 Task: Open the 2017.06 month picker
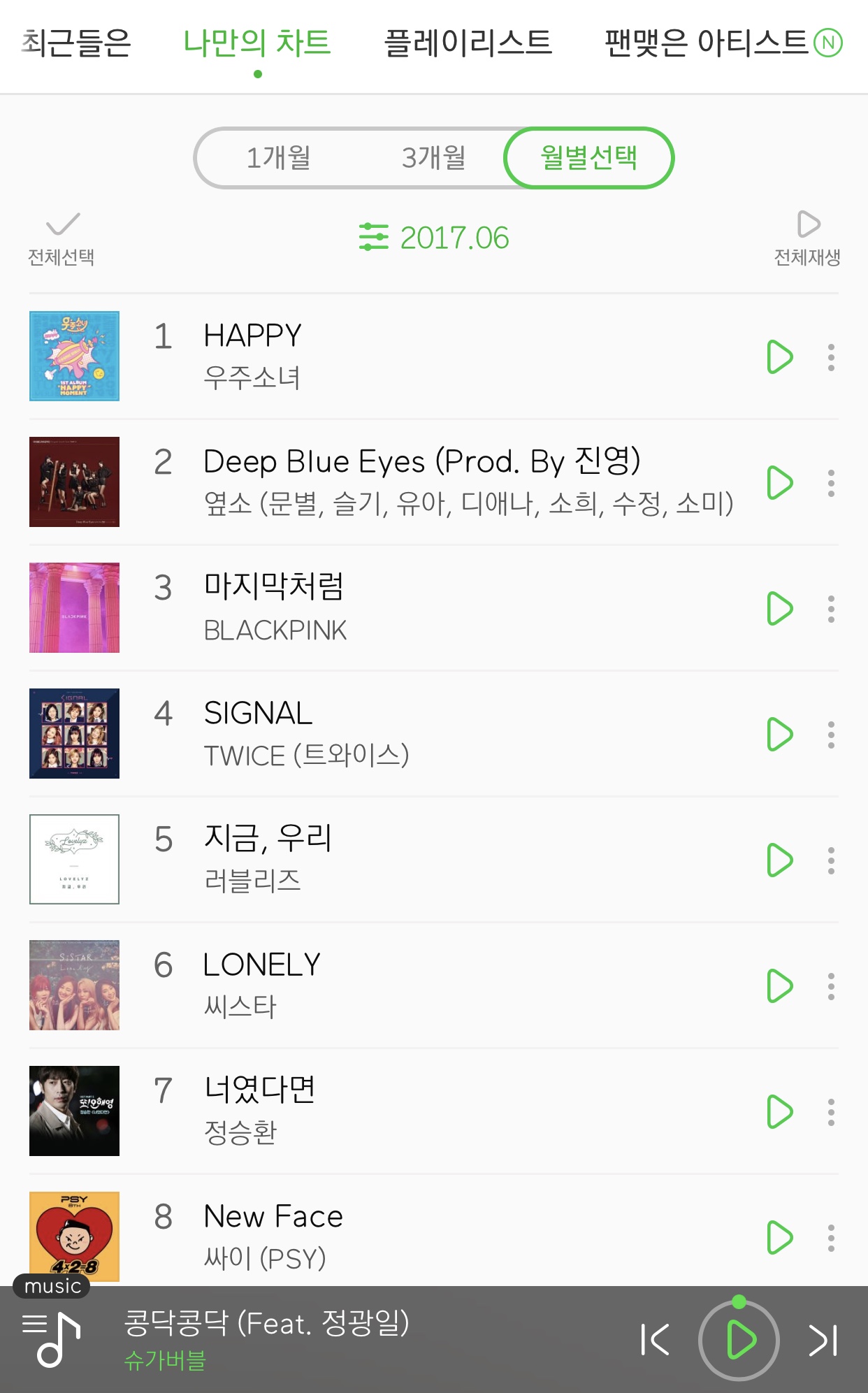click(434, 238)
